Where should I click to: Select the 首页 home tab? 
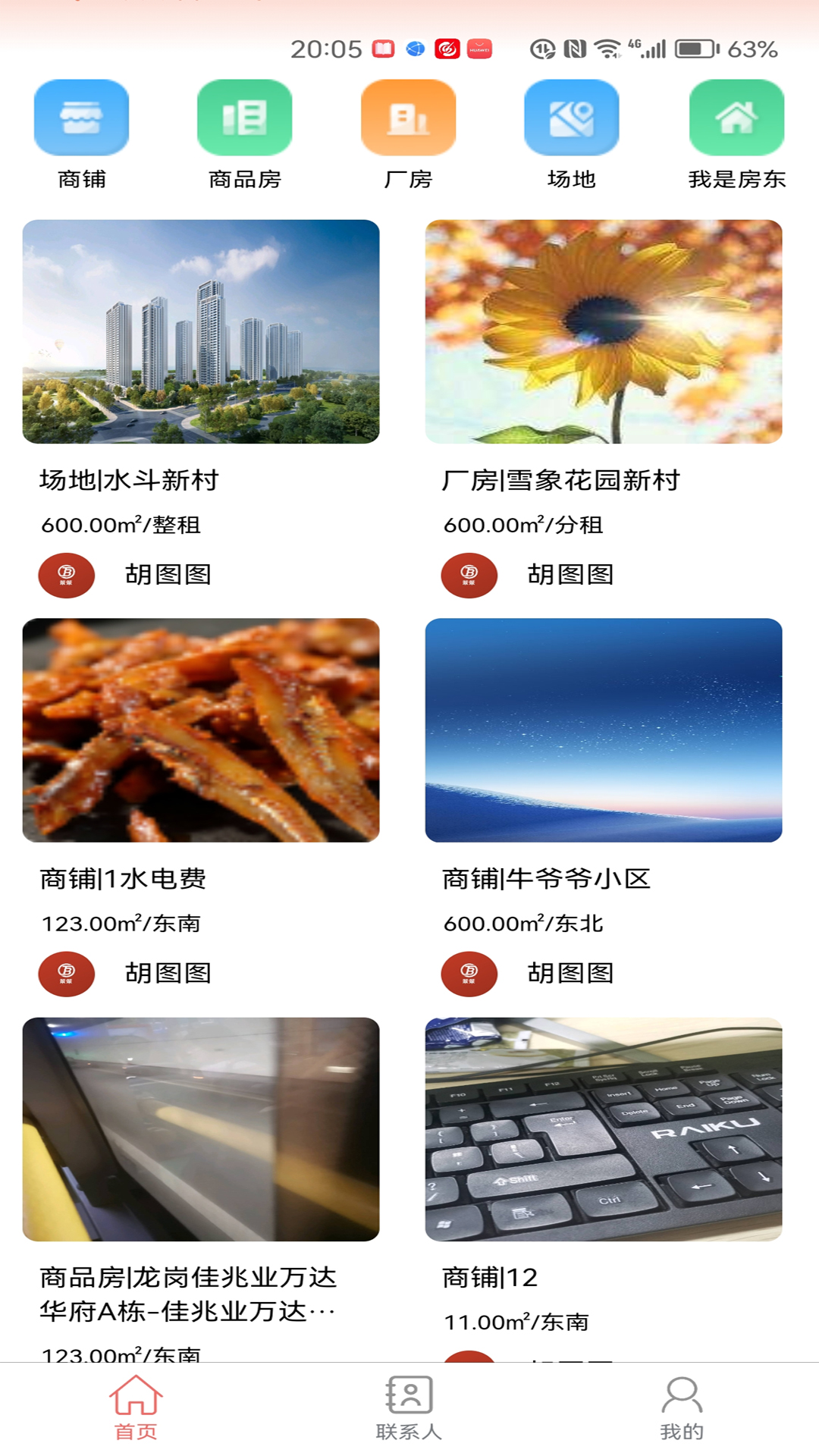point(136,1408)
